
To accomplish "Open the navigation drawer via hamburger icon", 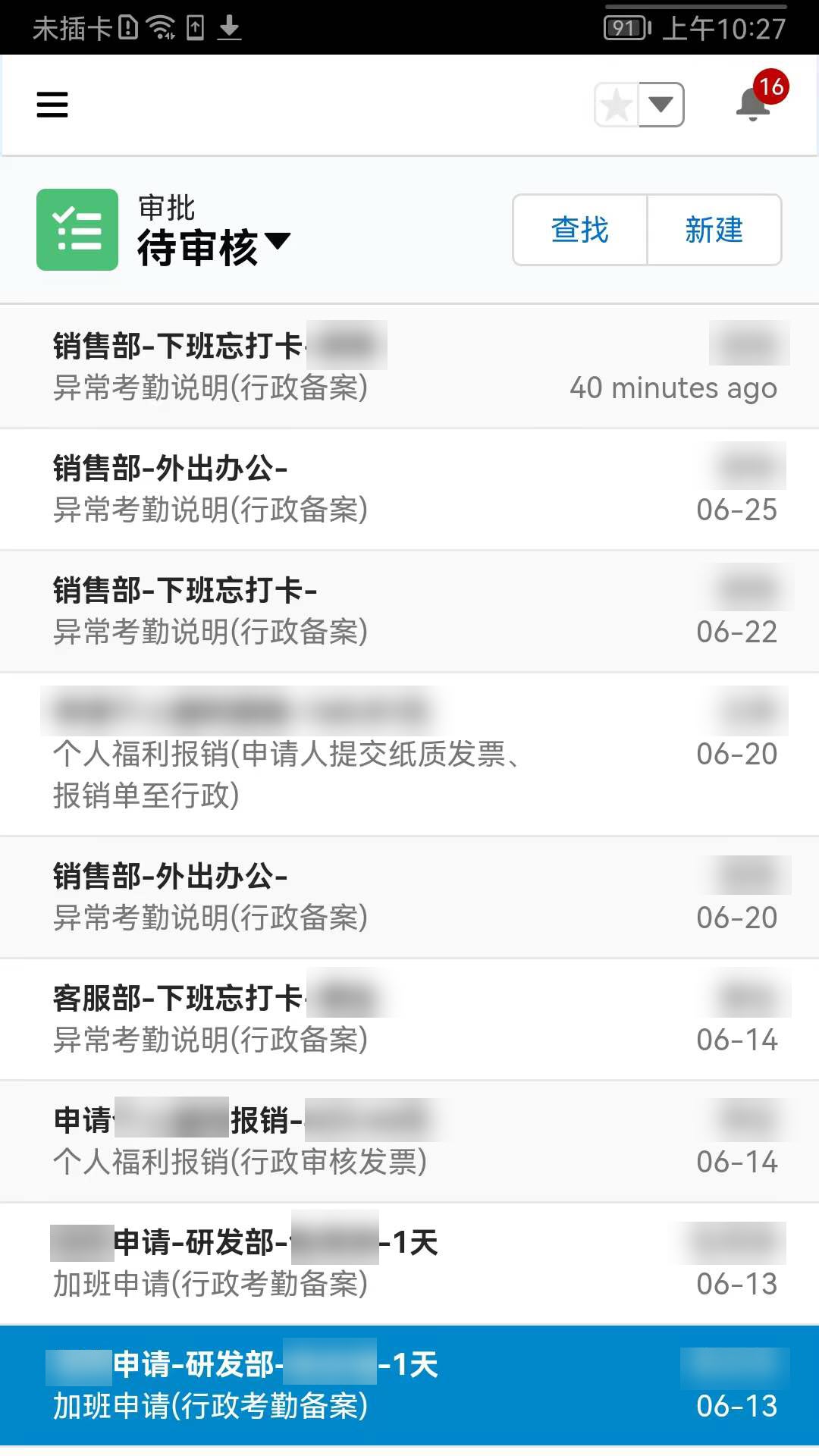I will [51, 105].
